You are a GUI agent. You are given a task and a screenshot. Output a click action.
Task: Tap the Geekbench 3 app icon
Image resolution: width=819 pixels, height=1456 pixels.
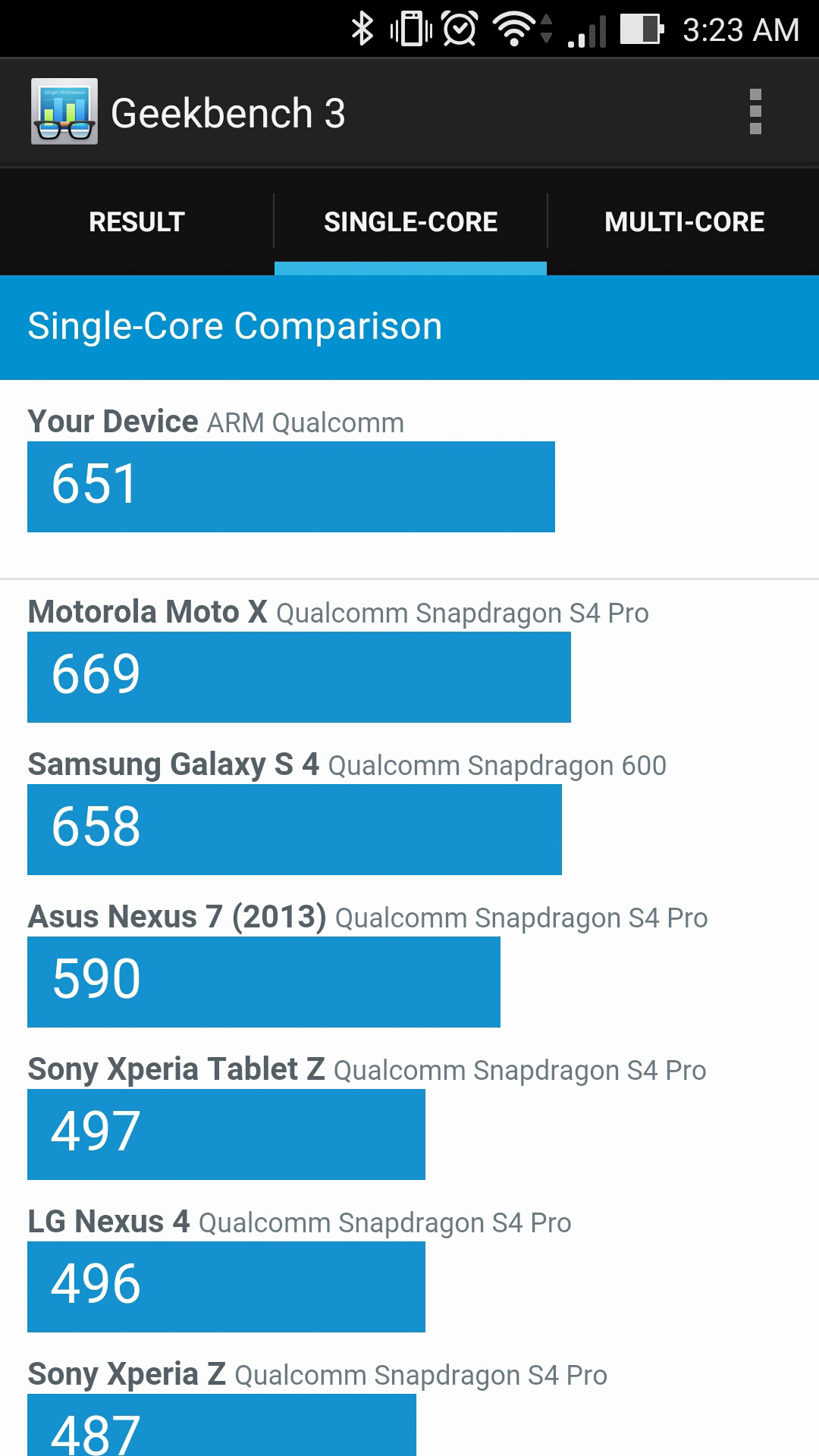[x=64, y=111]
